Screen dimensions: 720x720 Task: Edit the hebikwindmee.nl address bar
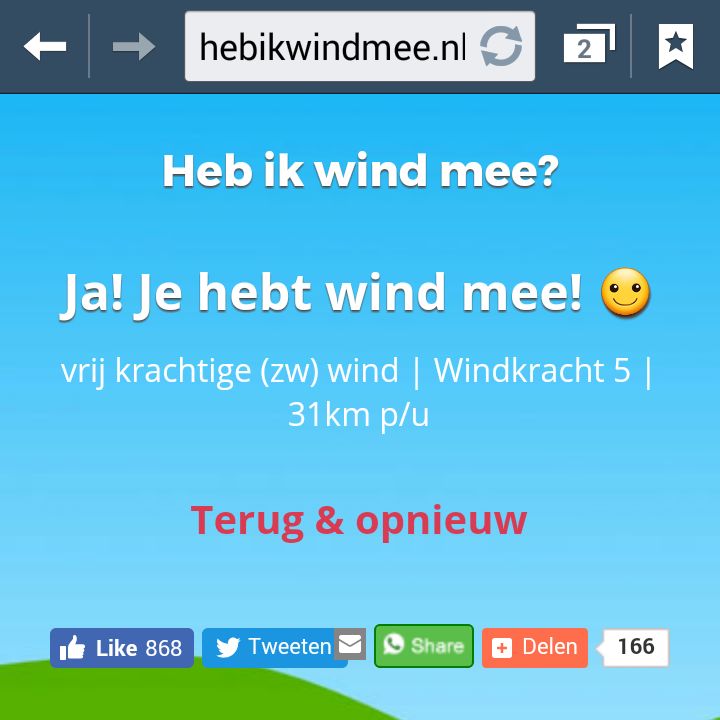click(x=330, y=46)
